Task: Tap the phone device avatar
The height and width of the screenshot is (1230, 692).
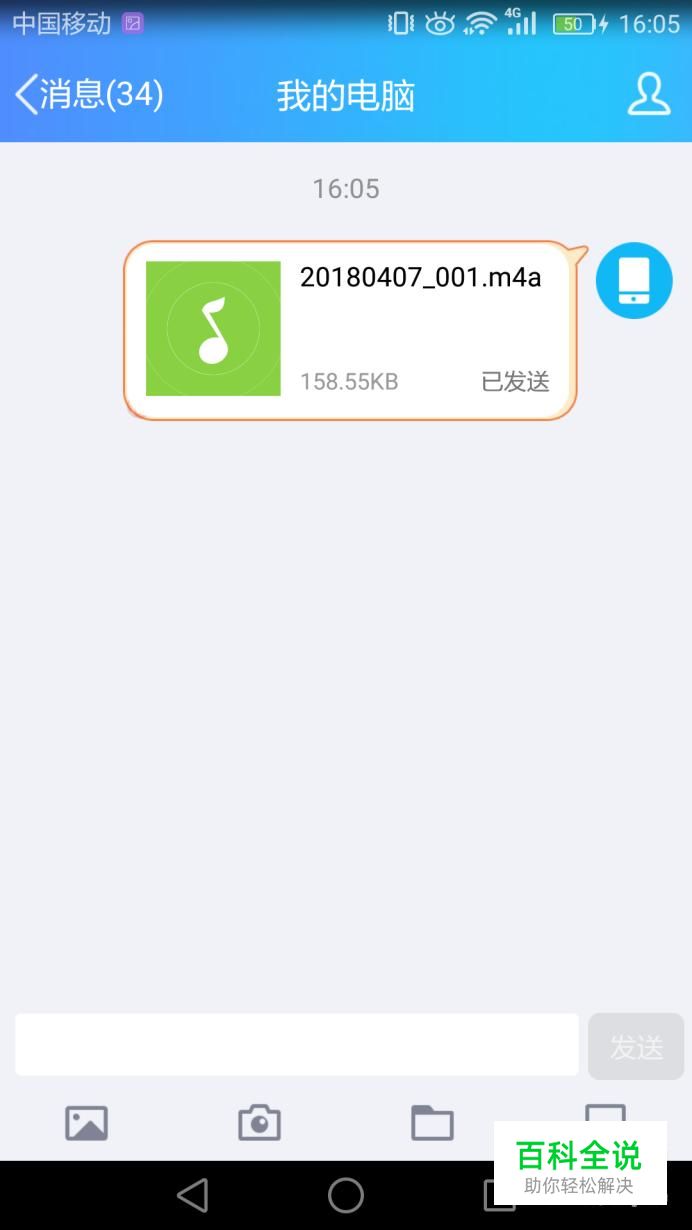Action: click(634, 281)
